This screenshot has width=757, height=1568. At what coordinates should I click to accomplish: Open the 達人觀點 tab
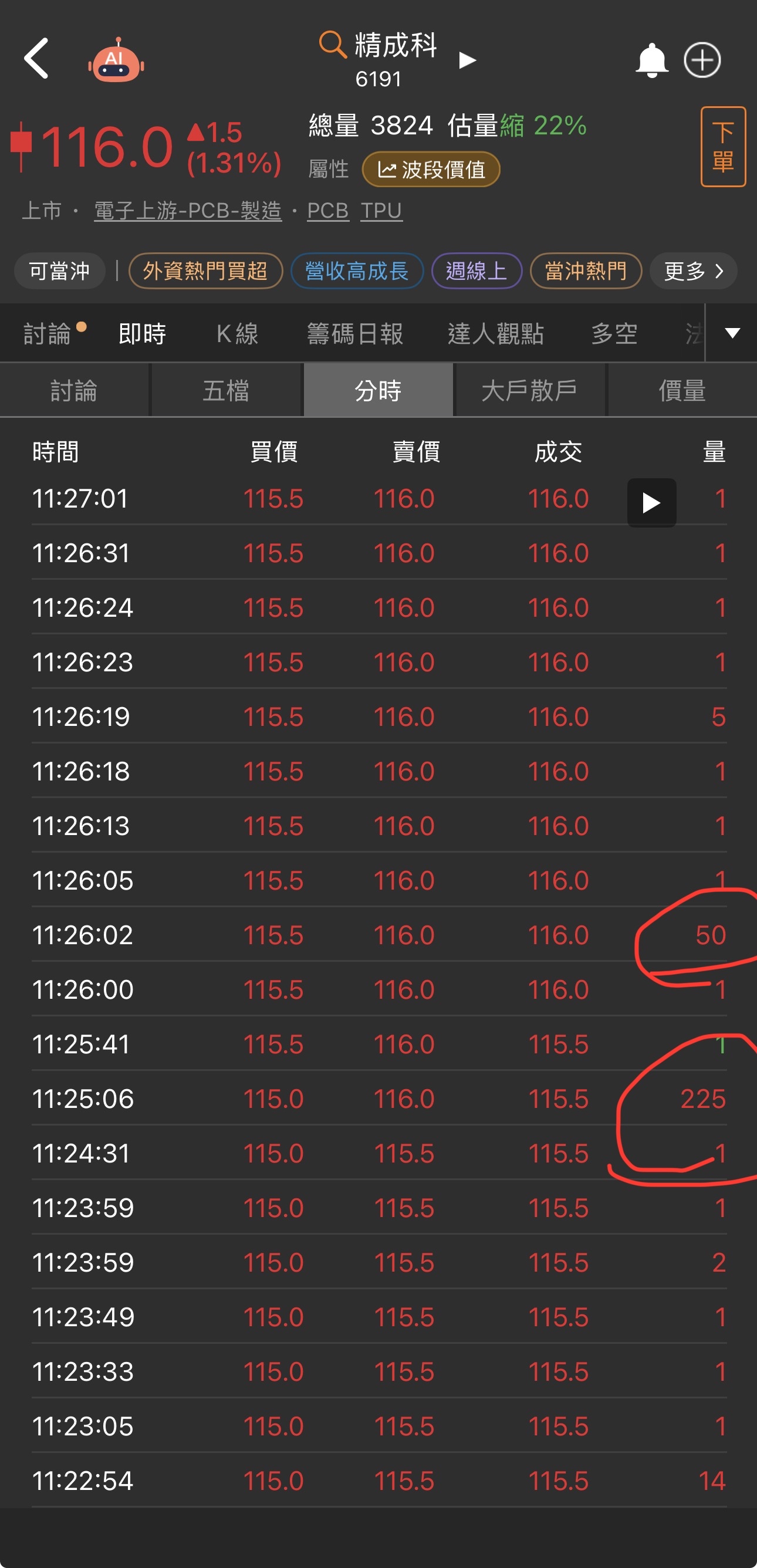[495, 333]
